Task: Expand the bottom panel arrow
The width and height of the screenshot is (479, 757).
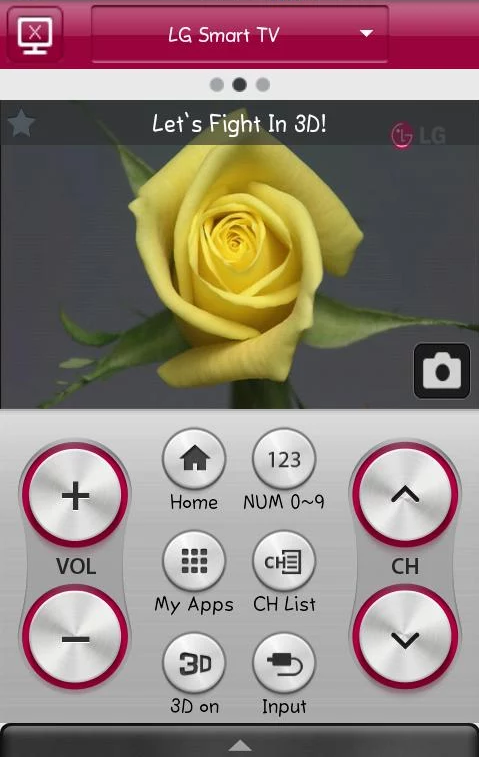Action: point(240,744)
